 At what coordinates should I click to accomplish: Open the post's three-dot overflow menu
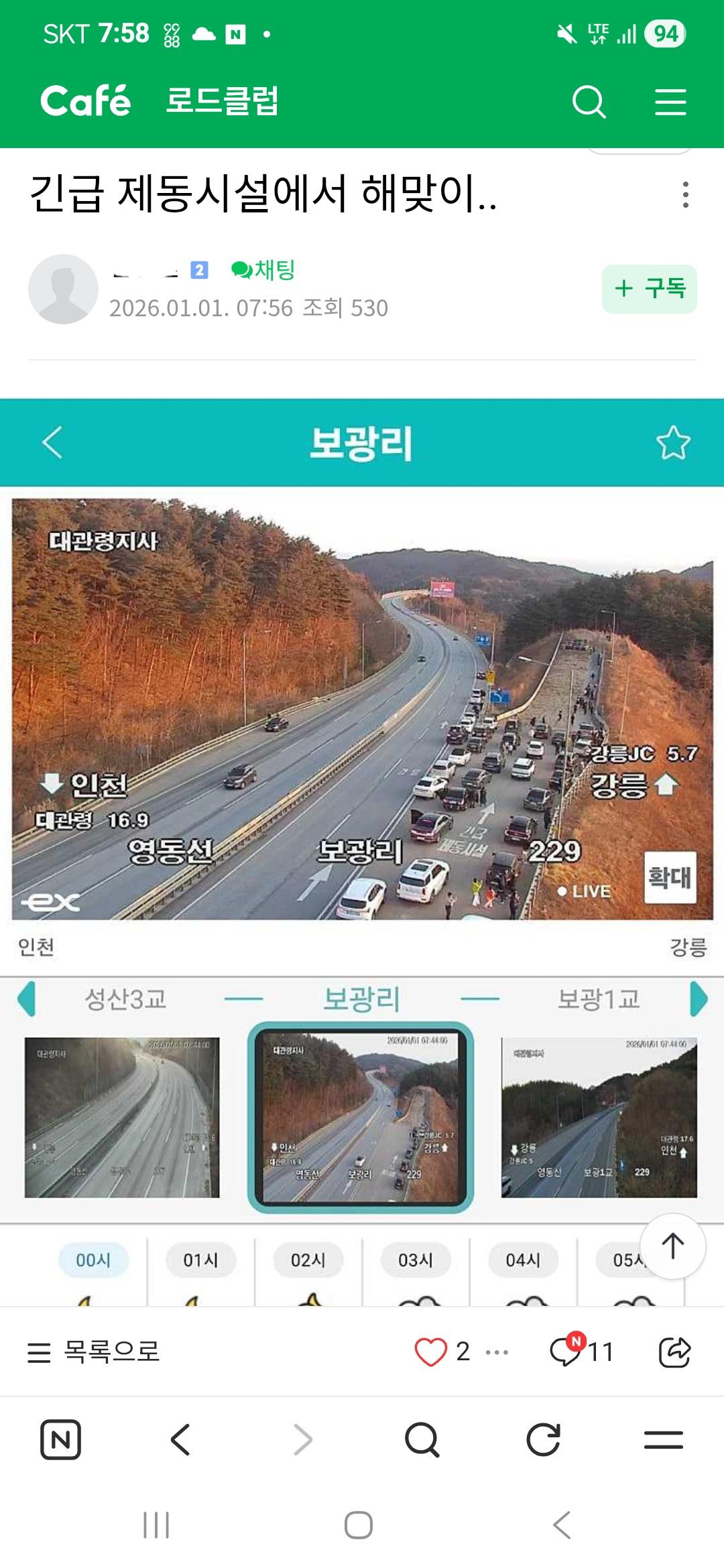(x=685, y=194)
